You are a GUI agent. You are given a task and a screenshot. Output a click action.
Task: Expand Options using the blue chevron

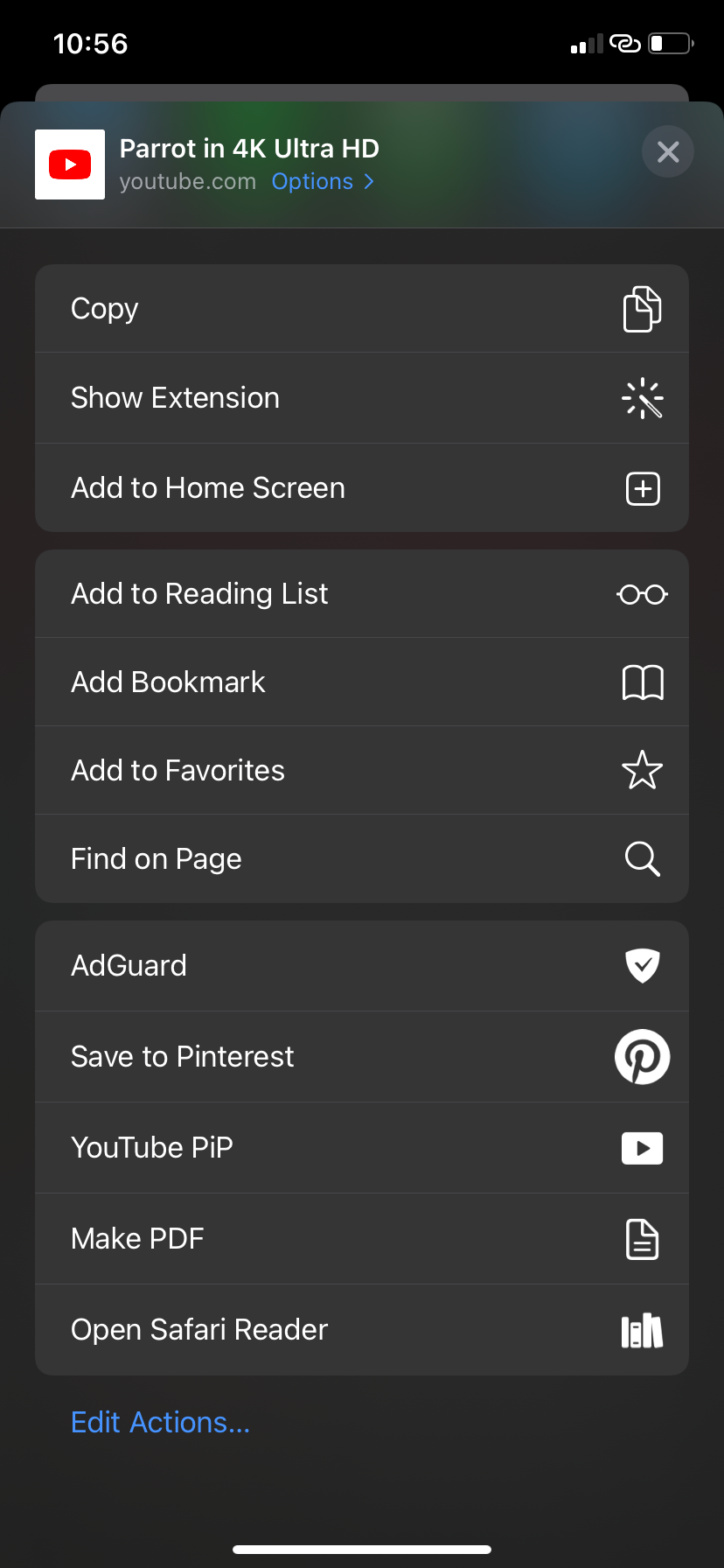(x=368, y=181)
